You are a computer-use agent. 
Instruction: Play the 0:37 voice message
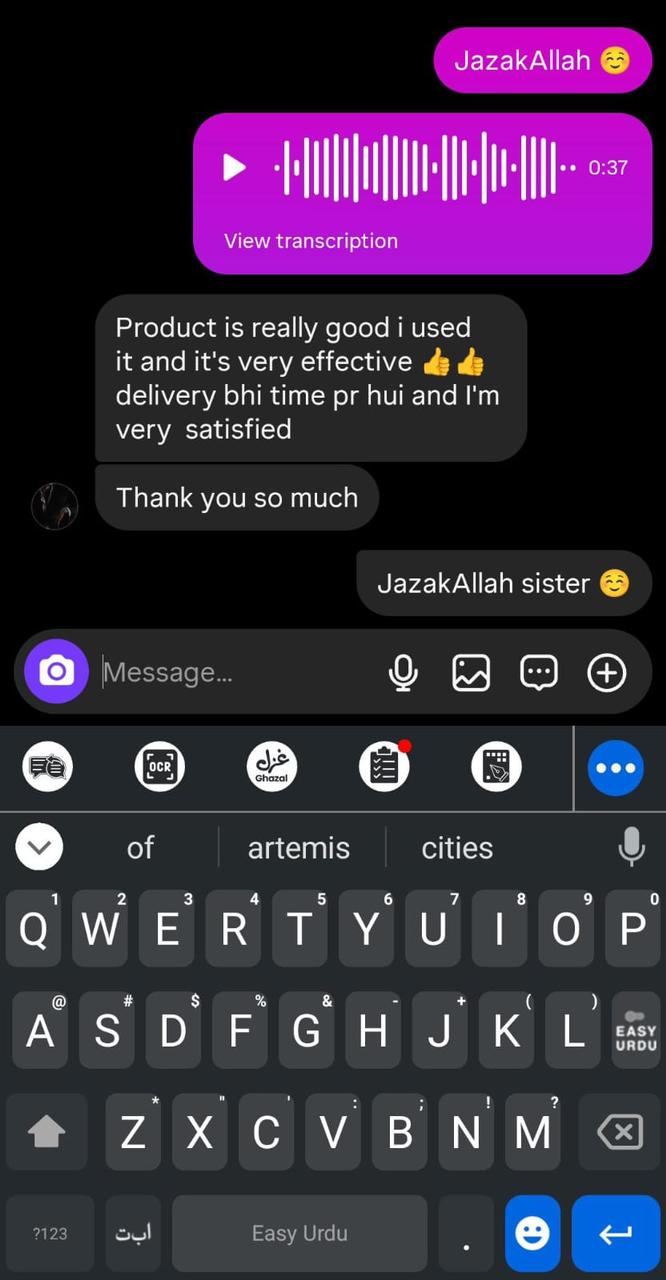point(234,167)
